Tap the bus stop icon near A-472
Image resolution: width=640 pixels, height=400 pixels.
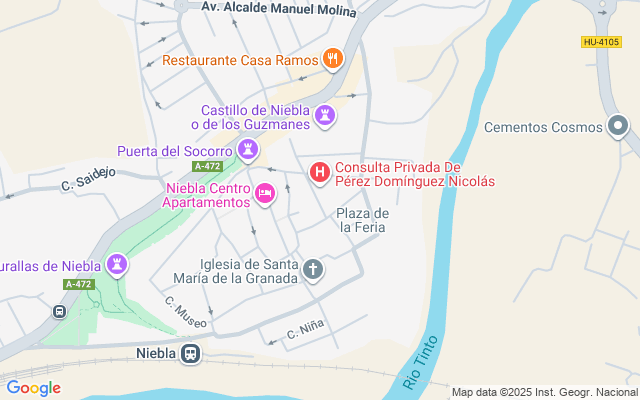coord(59,311)
